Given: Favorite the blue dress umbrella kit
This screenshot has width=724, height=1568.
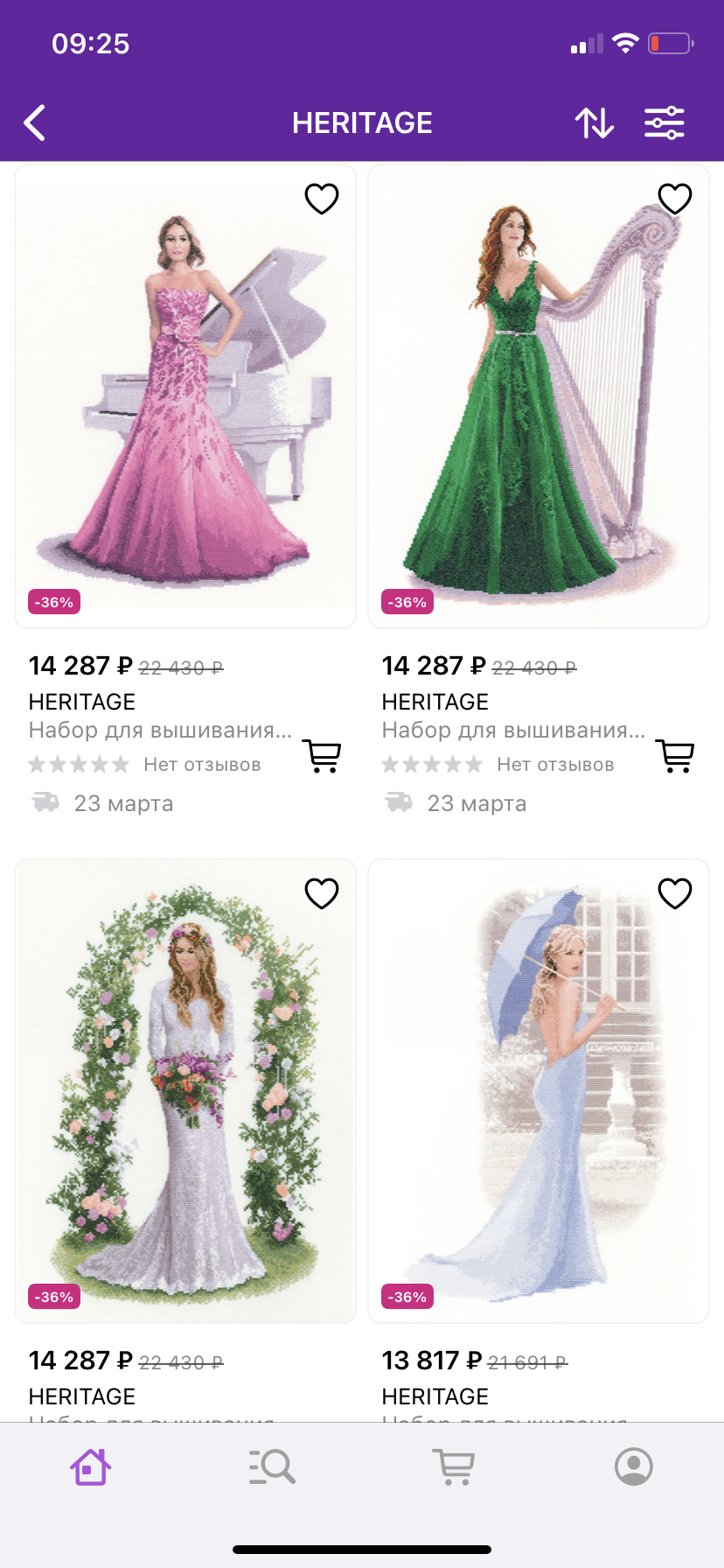Looking at the screenshot, I should point(675,893).
